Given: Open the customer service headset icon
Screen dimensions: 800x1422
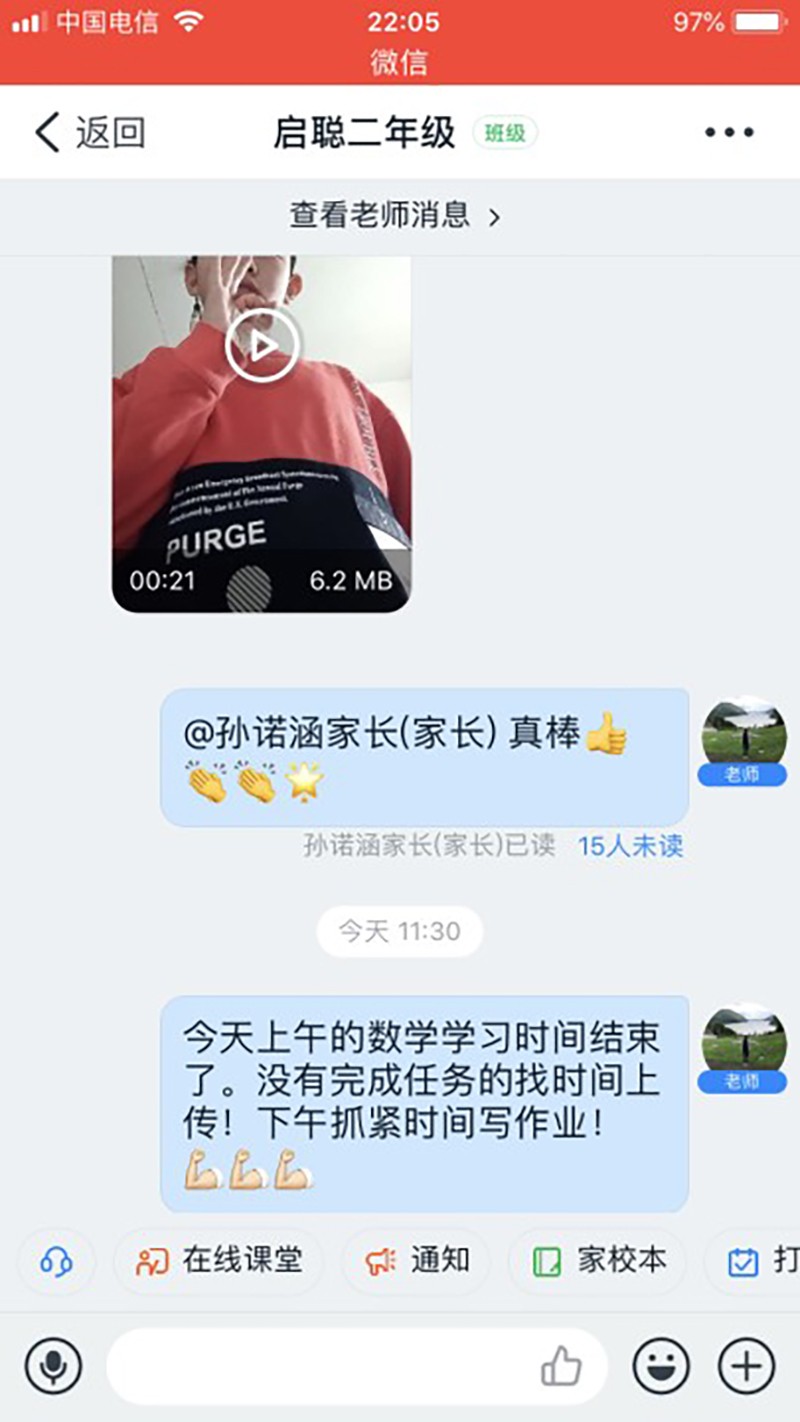Looking at the screenshot, I should point(56,1262).
